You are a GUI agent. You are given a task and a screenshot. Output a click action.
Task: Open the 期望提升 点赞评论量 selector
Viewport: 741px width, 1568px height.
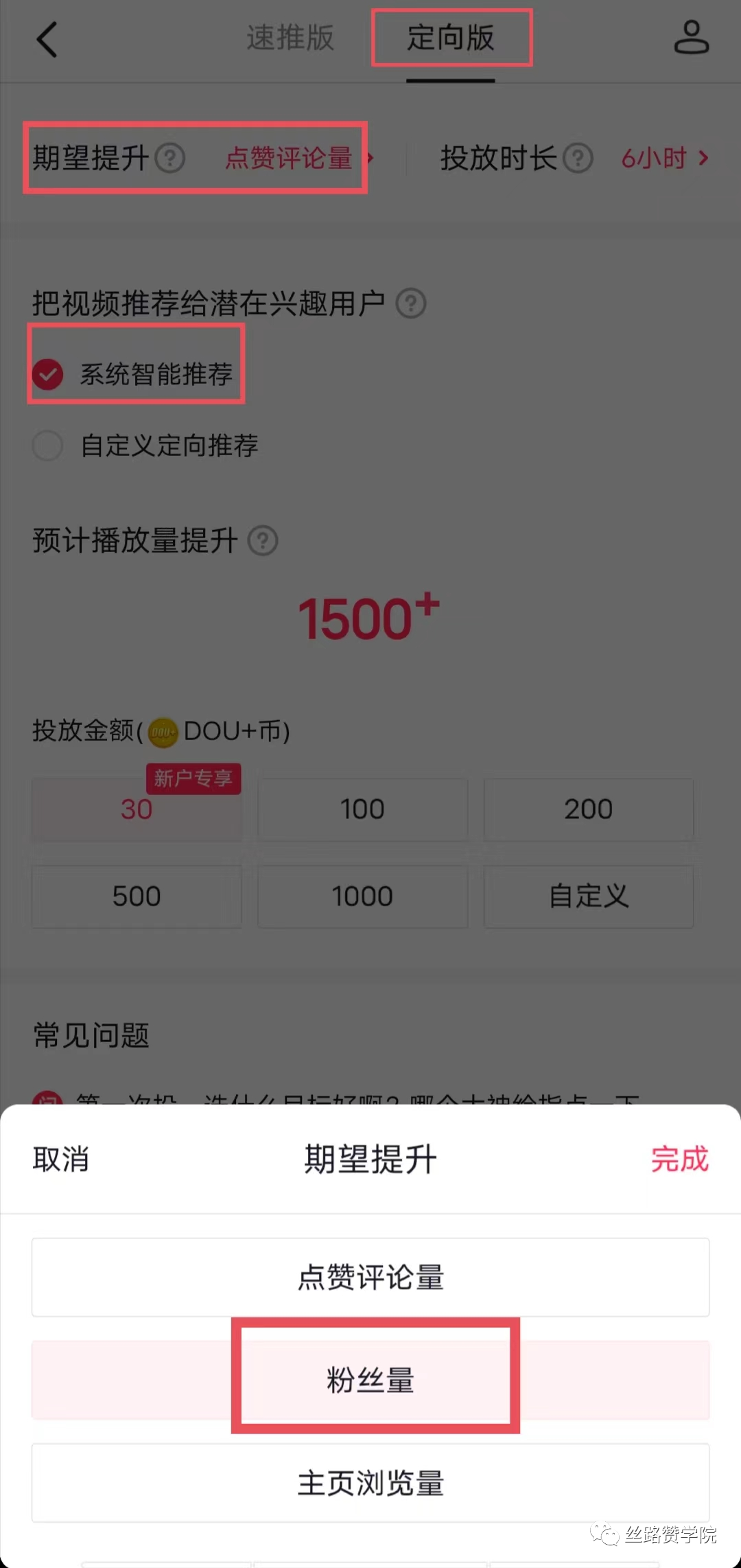point(289,159)
